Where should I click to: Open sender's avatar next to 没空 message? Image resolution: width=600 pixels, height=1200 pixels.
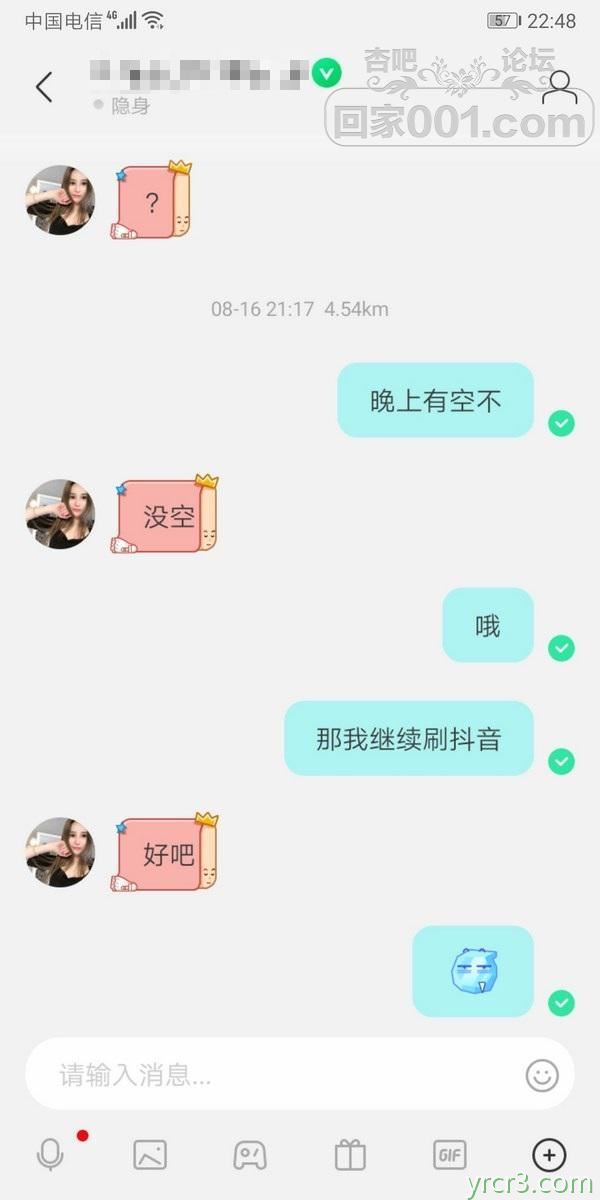coord(60,514)
